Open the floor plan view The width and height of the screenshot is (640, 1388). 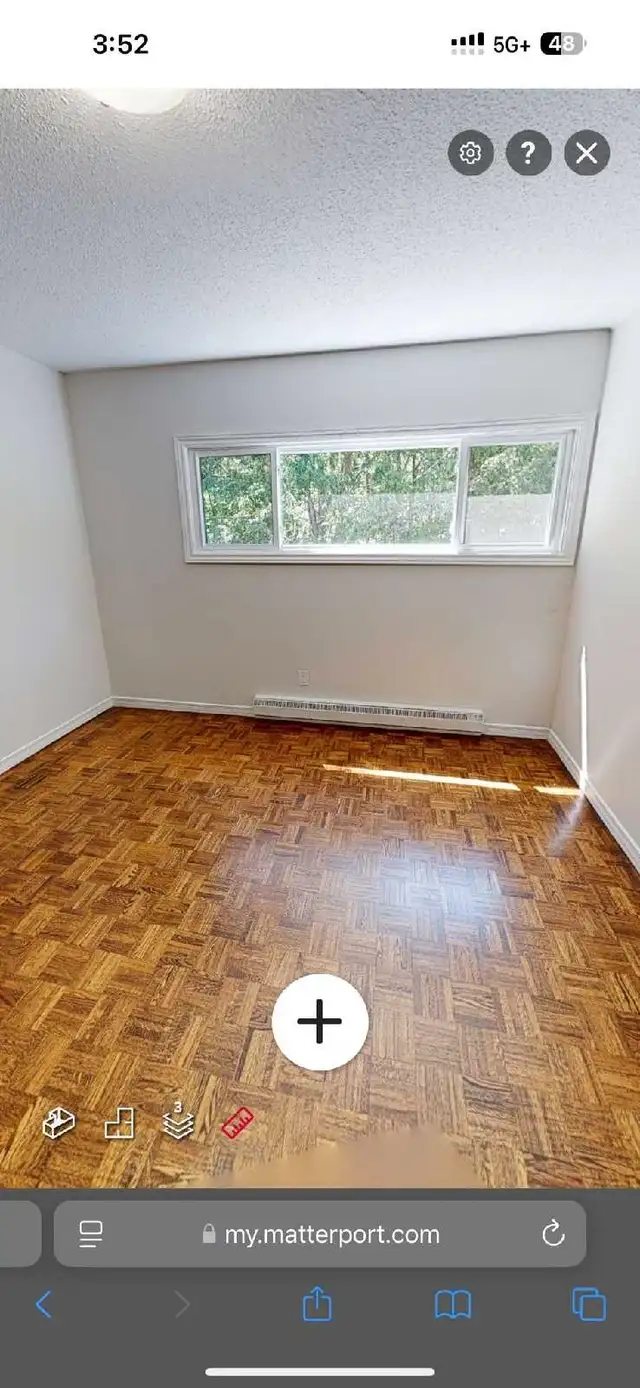tap(119, 1123)
